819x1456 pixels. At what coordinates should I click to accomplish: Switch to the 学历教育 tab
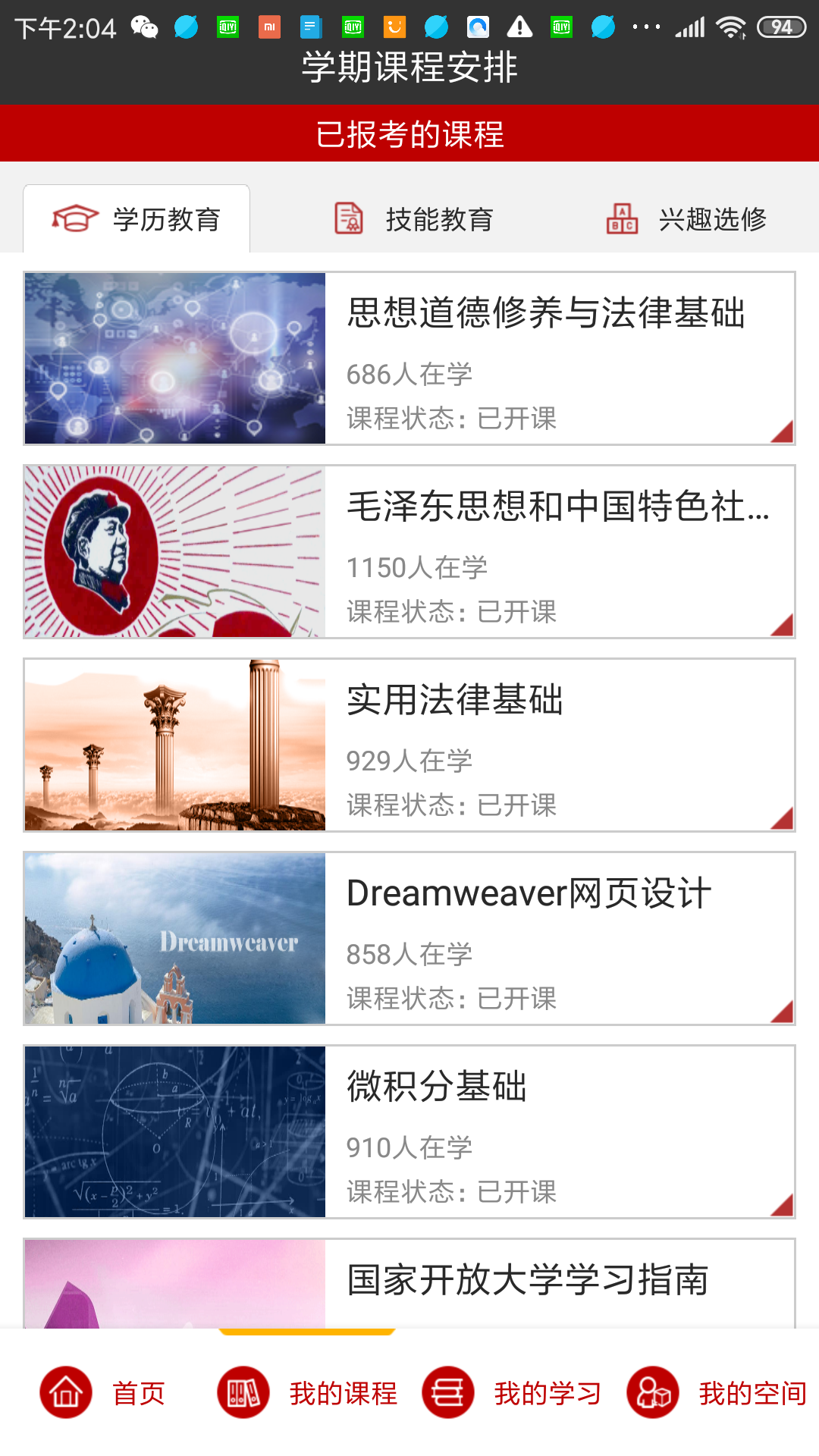136,219
